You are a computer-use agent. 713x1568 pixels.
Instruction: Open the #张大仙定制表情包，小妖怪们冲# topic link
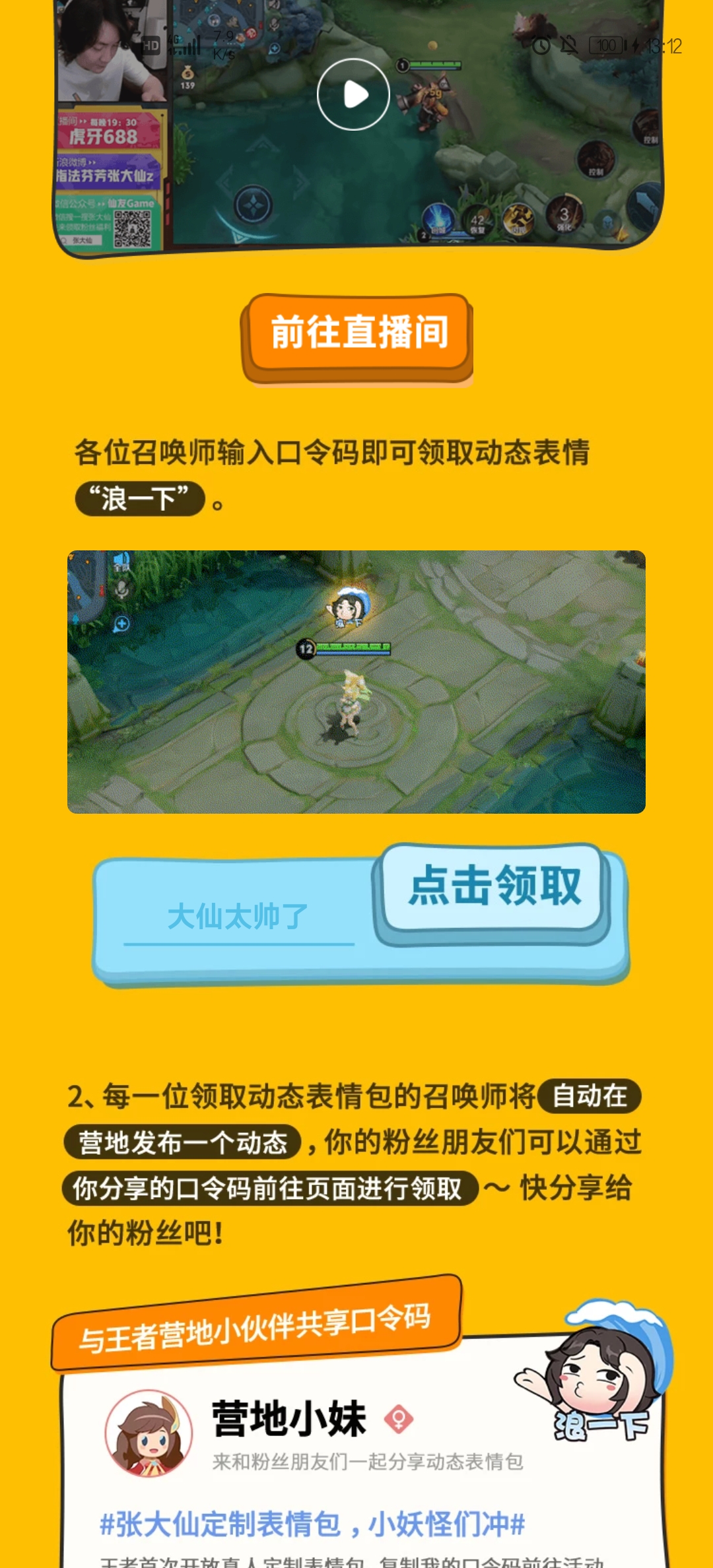(x=312, y=1524)
